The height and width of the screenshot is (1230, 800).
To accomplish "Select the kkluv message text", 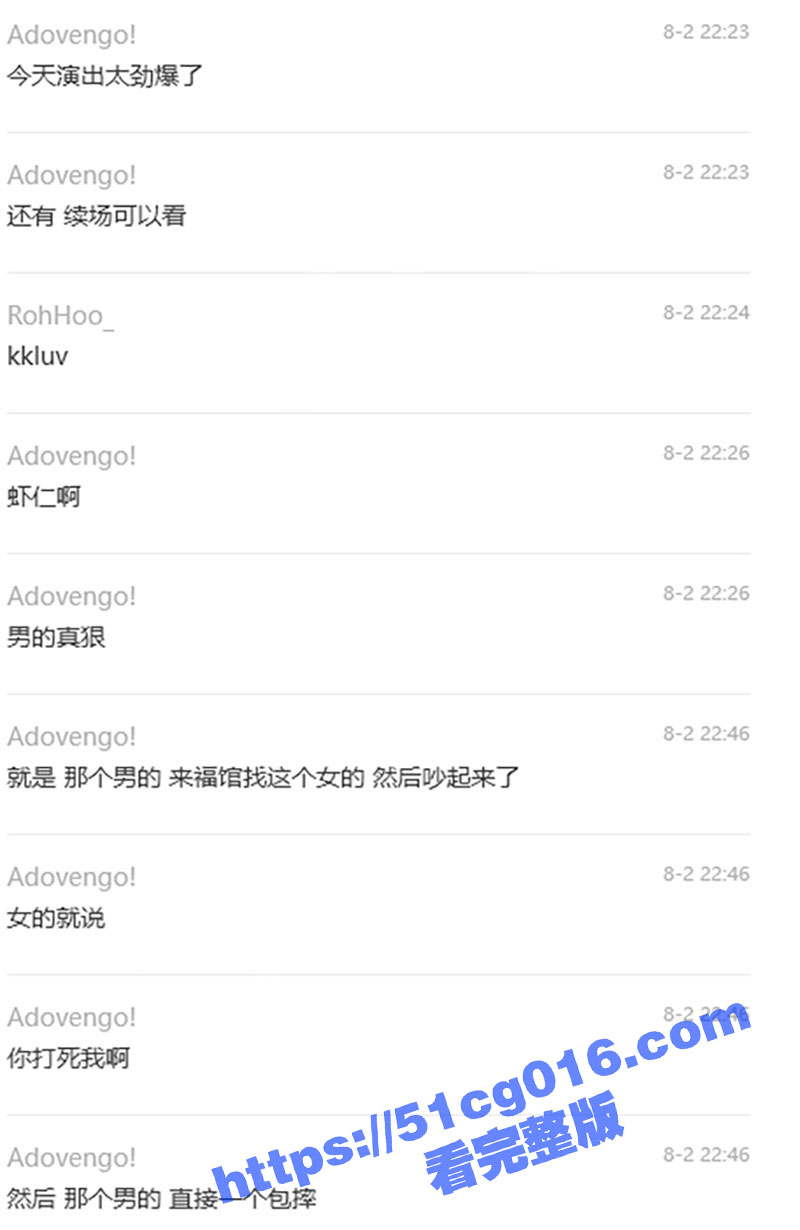I will [x=40, y=356].
